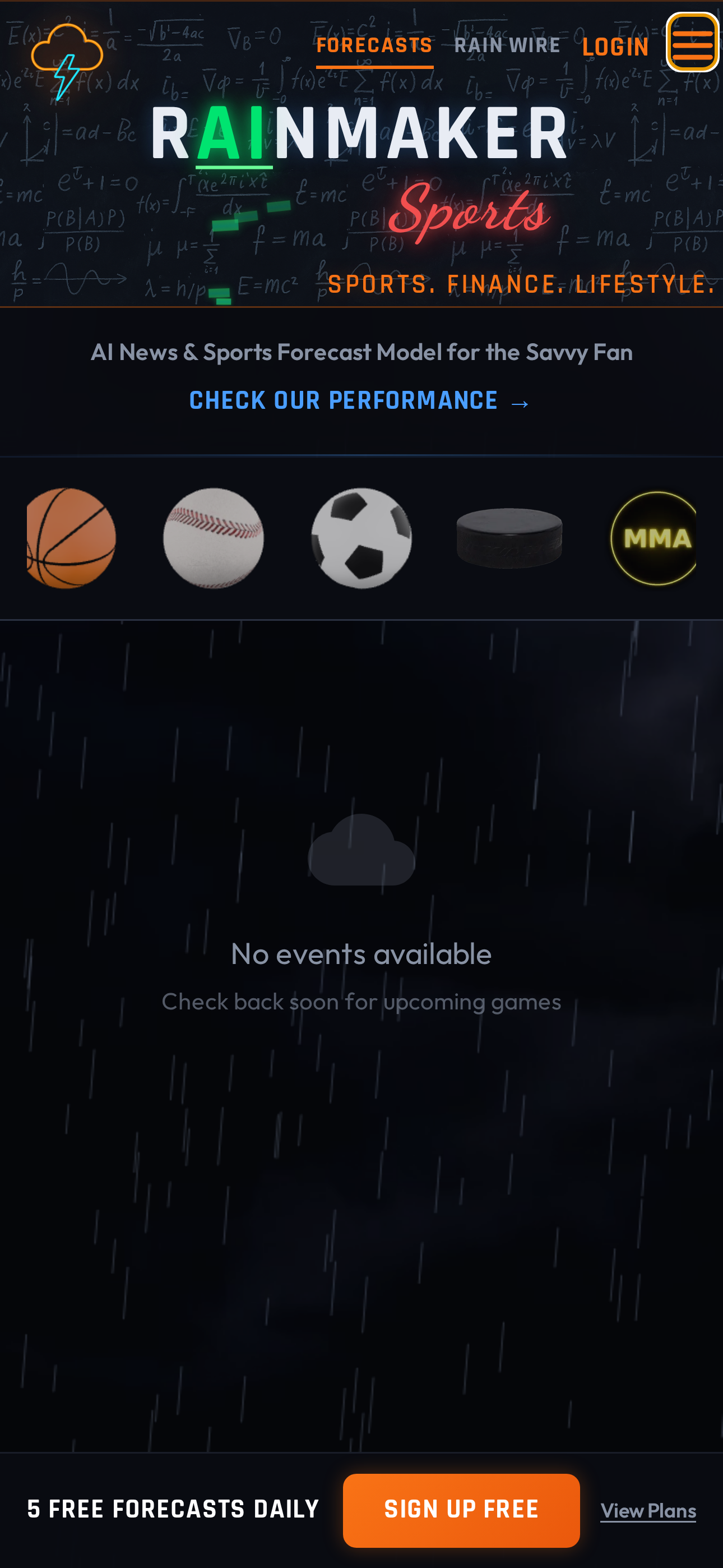Select the MMA sport badge
The width and height of the screenshot is (723, 1568).
click(654, 538)
